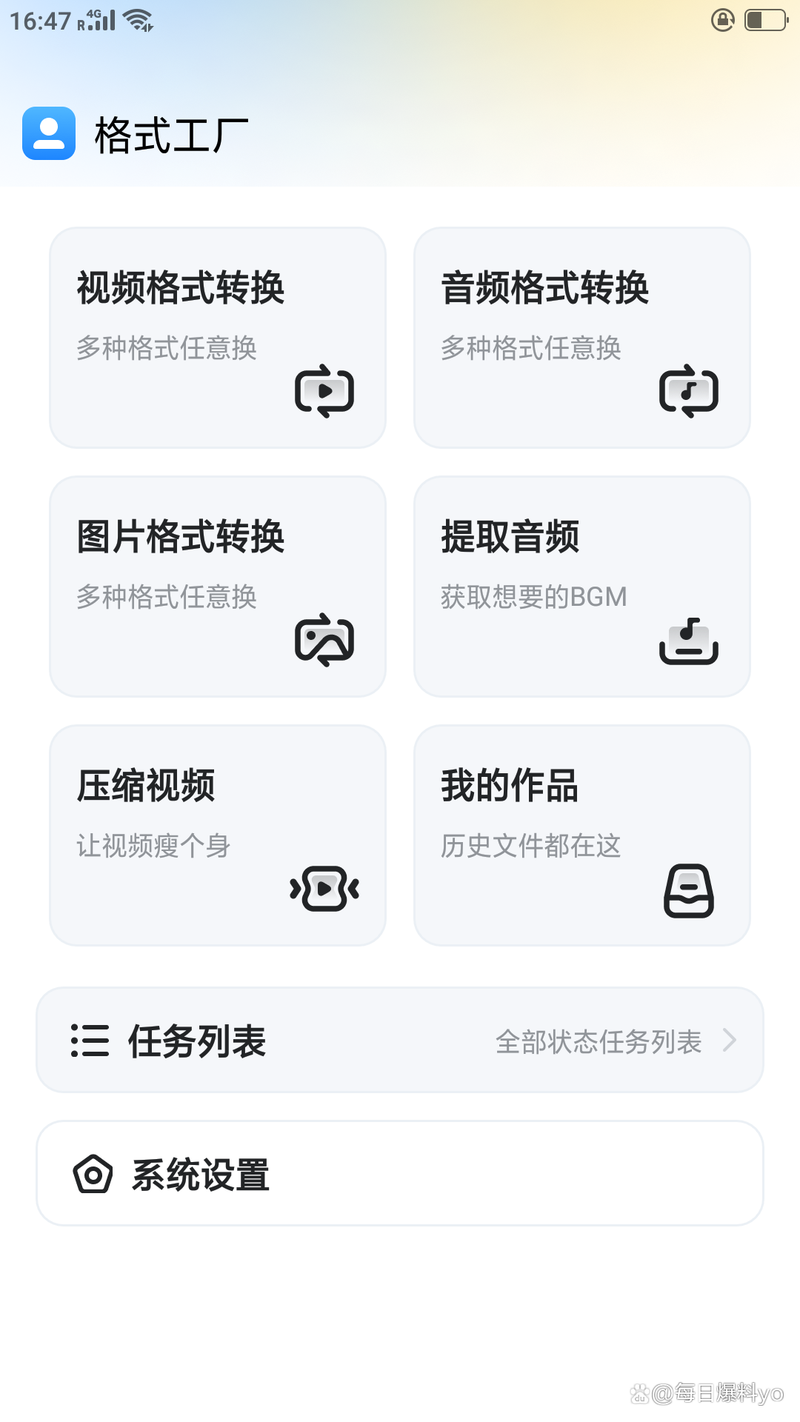This screenshot has height=1422, width=800.
Task: Open the video format conversion icon
Action: pos(324,391)
